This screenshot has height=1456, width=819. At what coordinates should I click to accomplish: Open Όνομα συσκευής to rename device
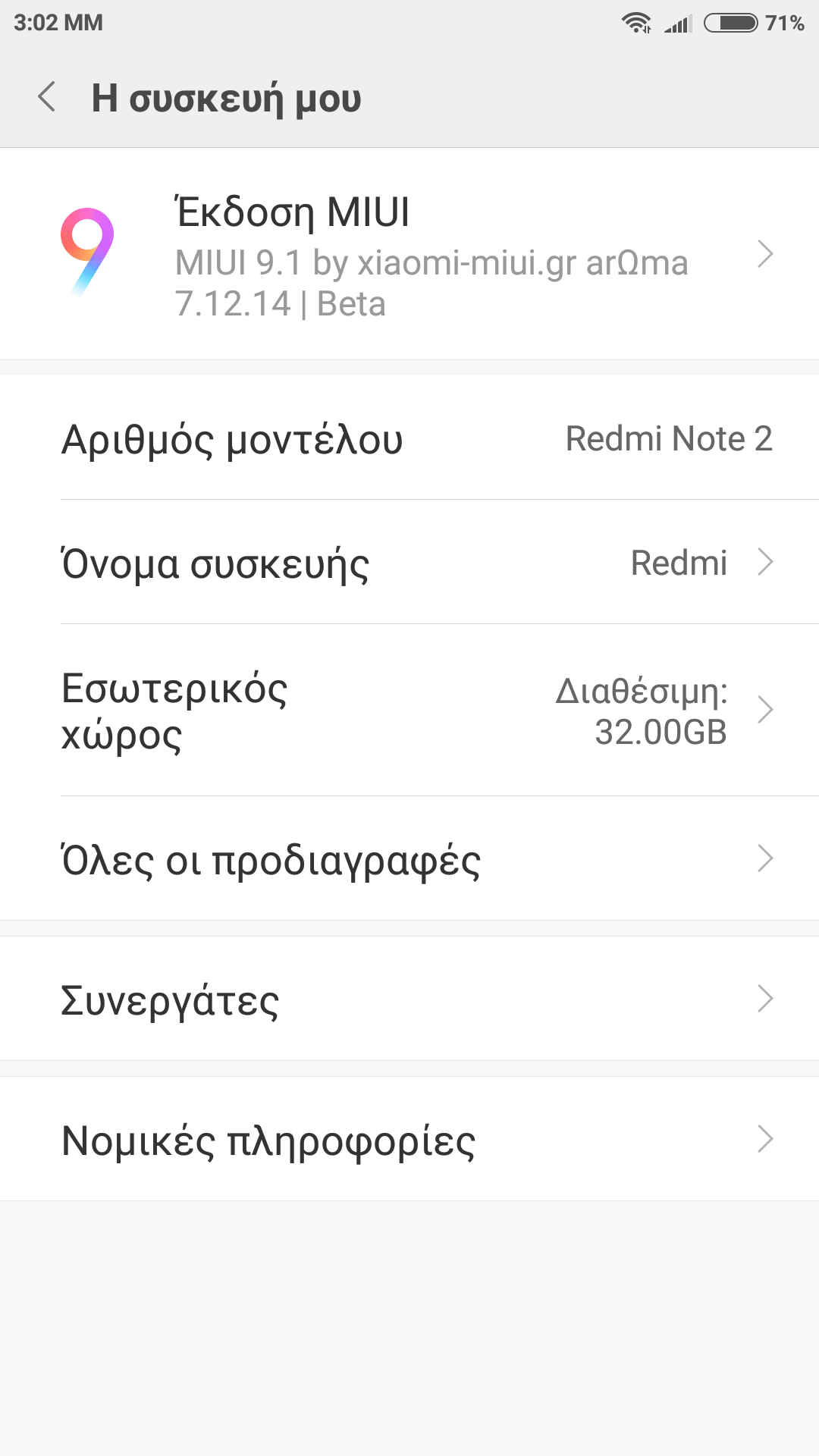pyautogui.click(x=409, y=563)
